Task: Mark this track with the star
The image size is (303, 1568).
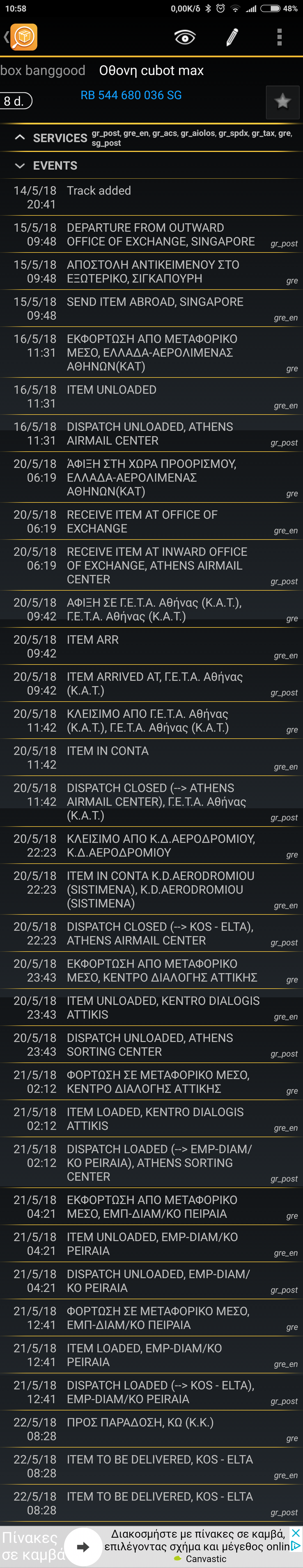Action: point(282,102)
